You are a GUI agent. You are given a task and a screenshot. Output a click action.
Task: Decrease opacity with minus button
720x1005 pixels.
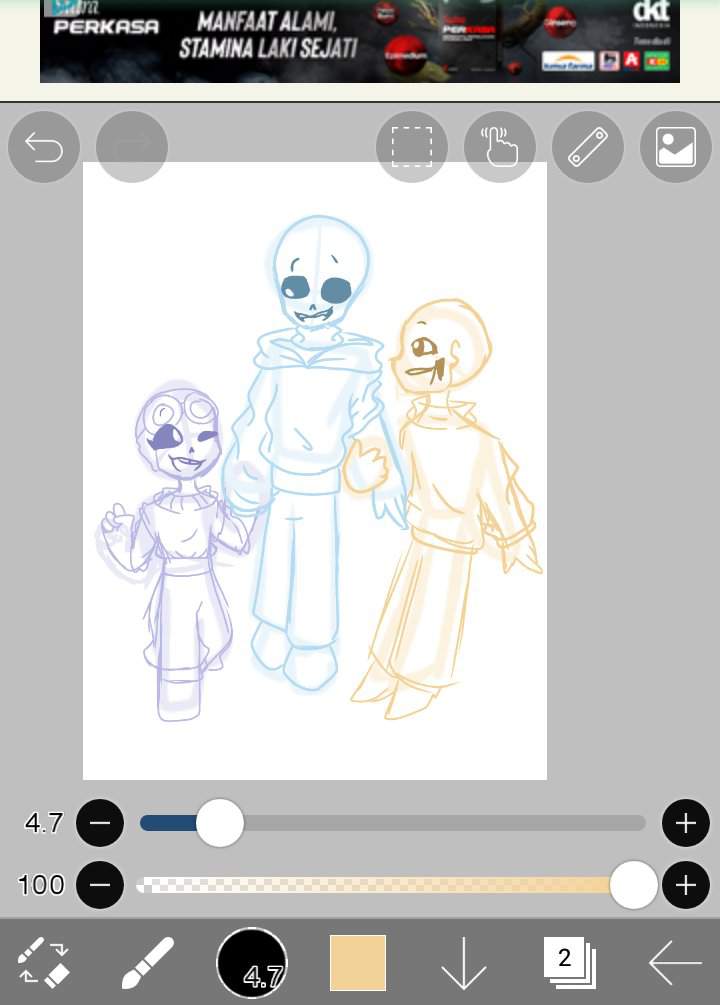click(x=100, y=885)
